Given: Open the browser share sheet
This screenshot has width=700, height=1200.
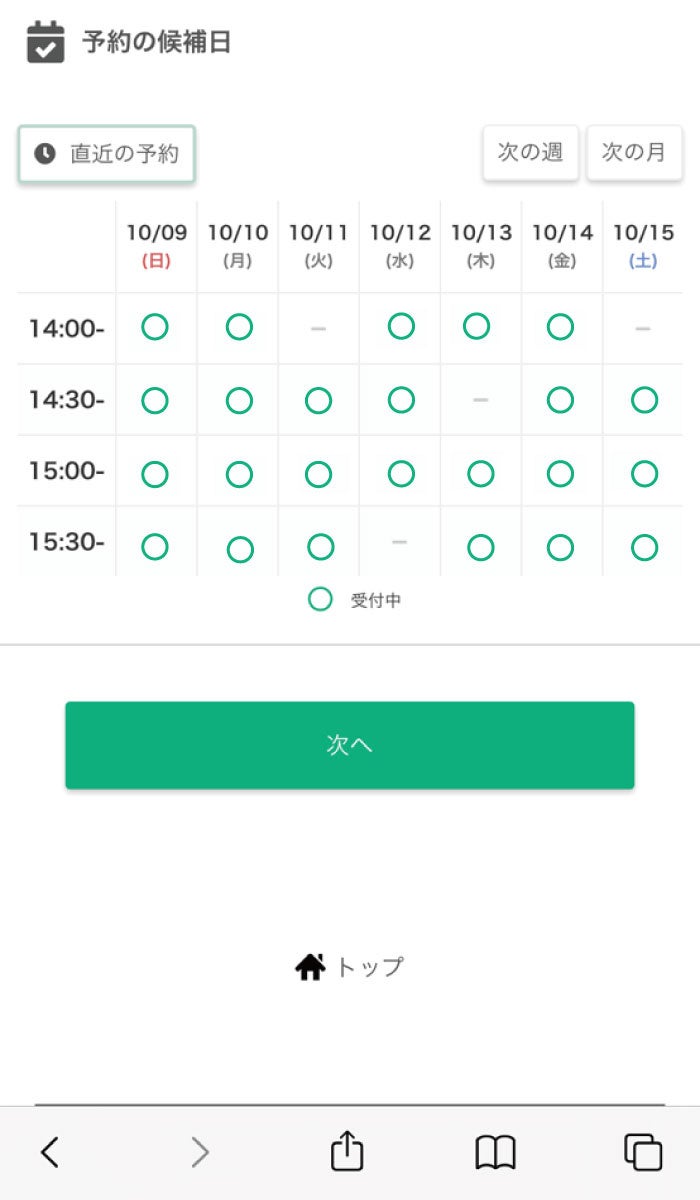Looking at the screenshot, I should pyautogui.click(x=347, y=1152).
